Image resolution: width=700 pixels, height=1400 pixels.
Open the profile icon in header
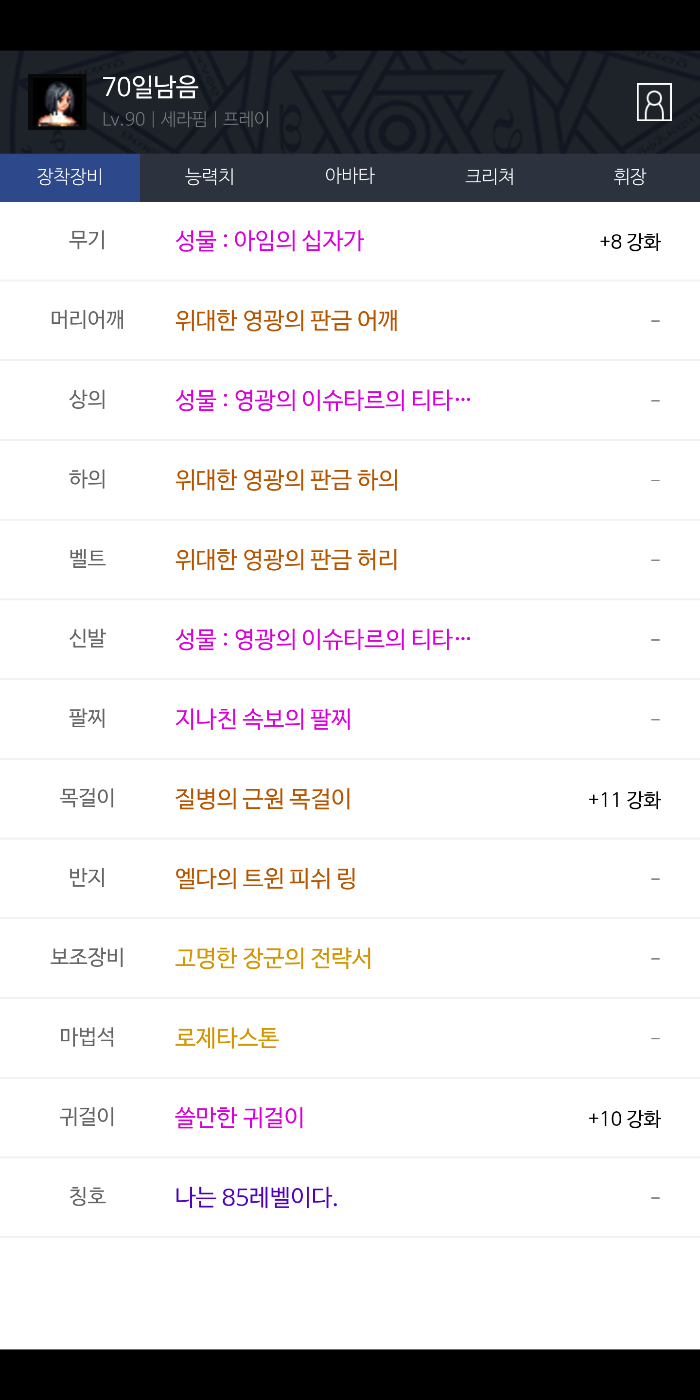654,102
